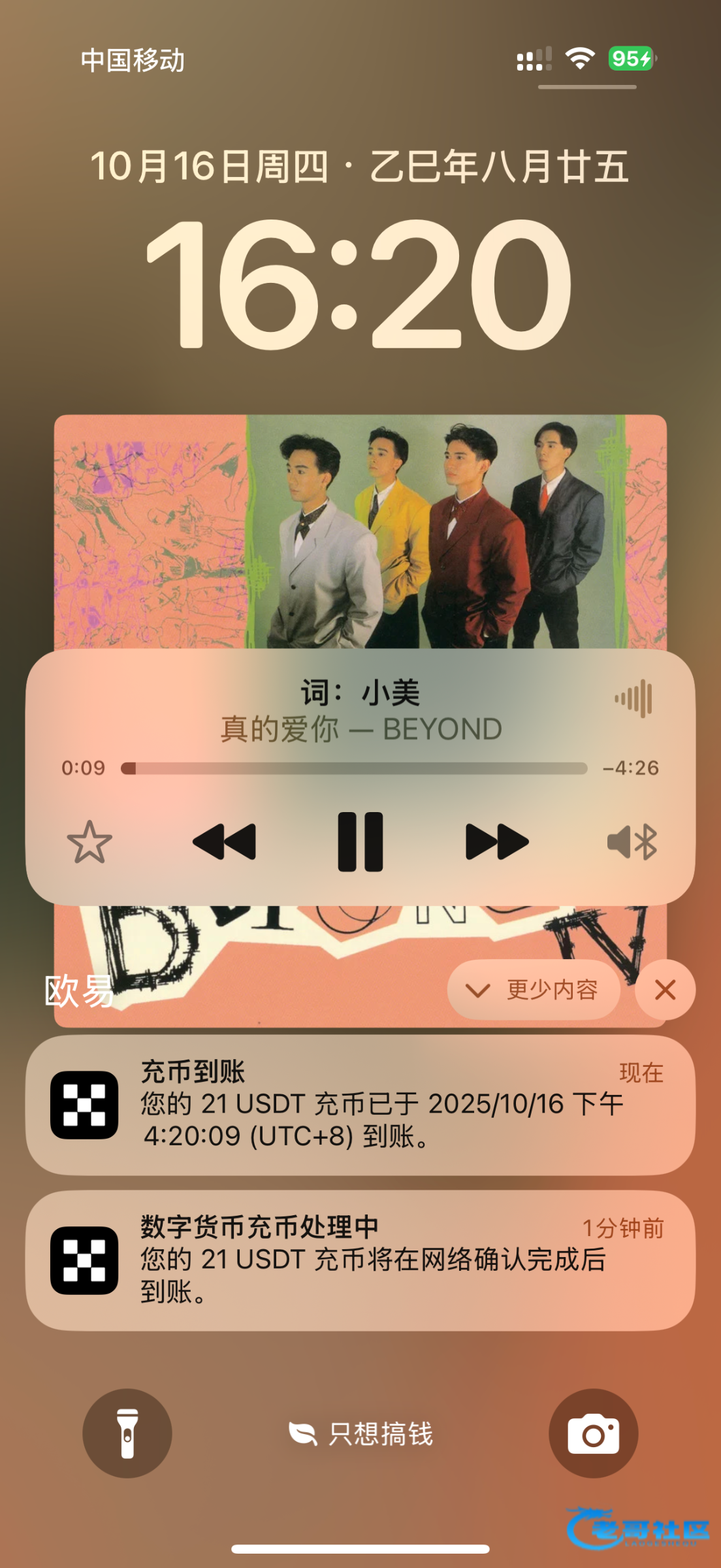The height and width of the screenshot is (1568, 721).
Task: Collapse notifications with 更少内容
Action: pos(533,990)
